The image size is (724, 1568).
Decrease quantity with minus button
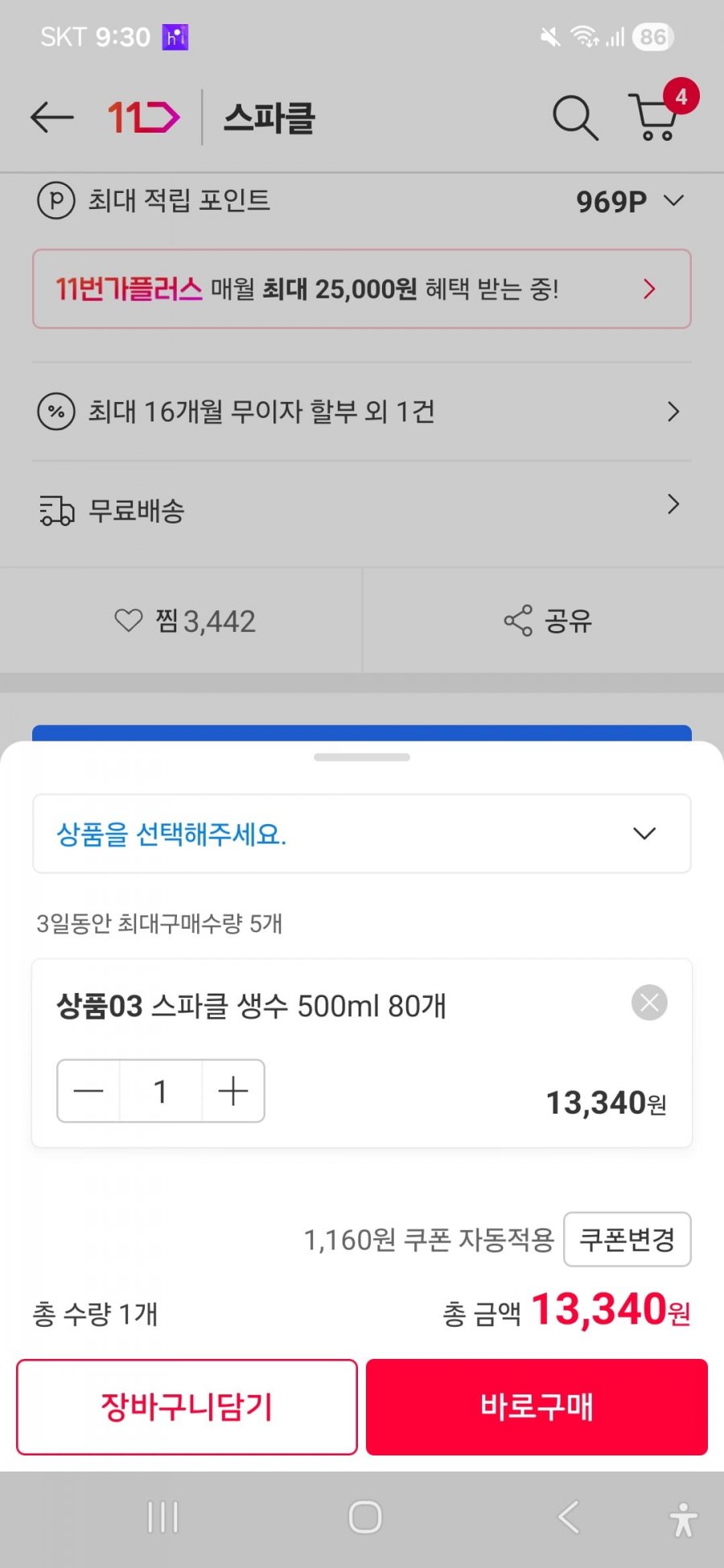coord(89,1091)
